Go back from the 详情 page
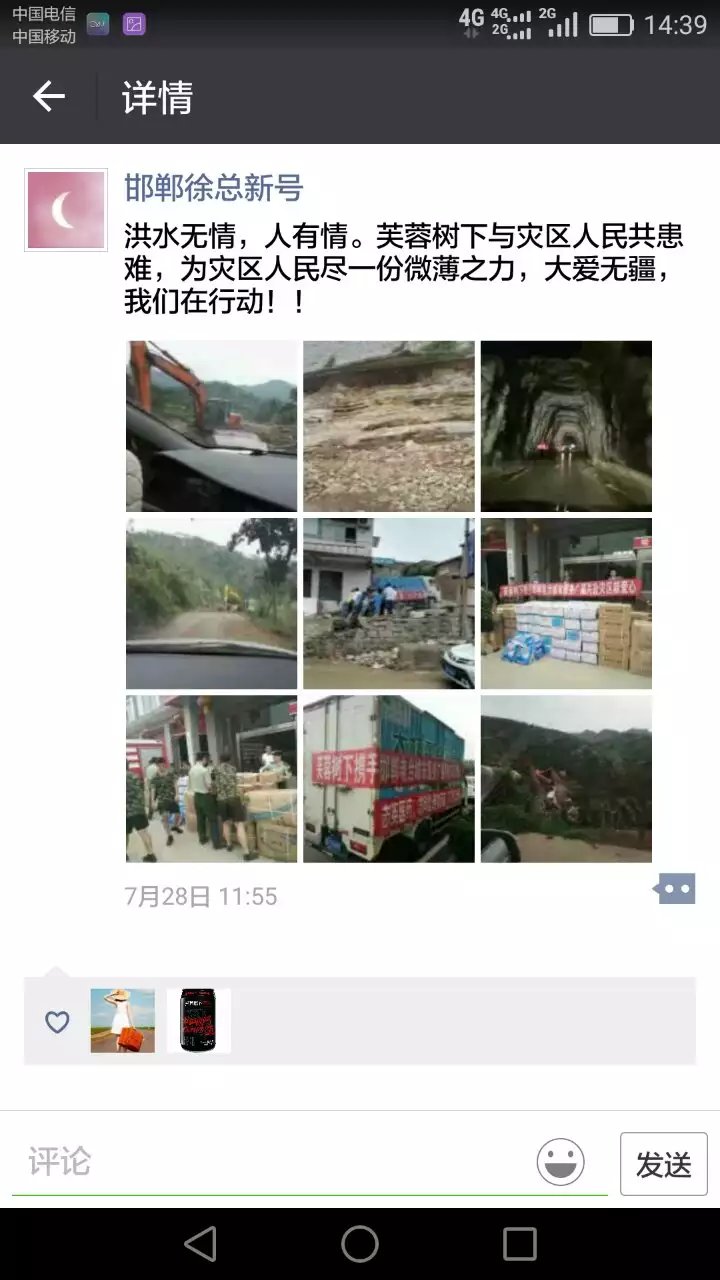The image size is (720, 1280). point(48,97)
